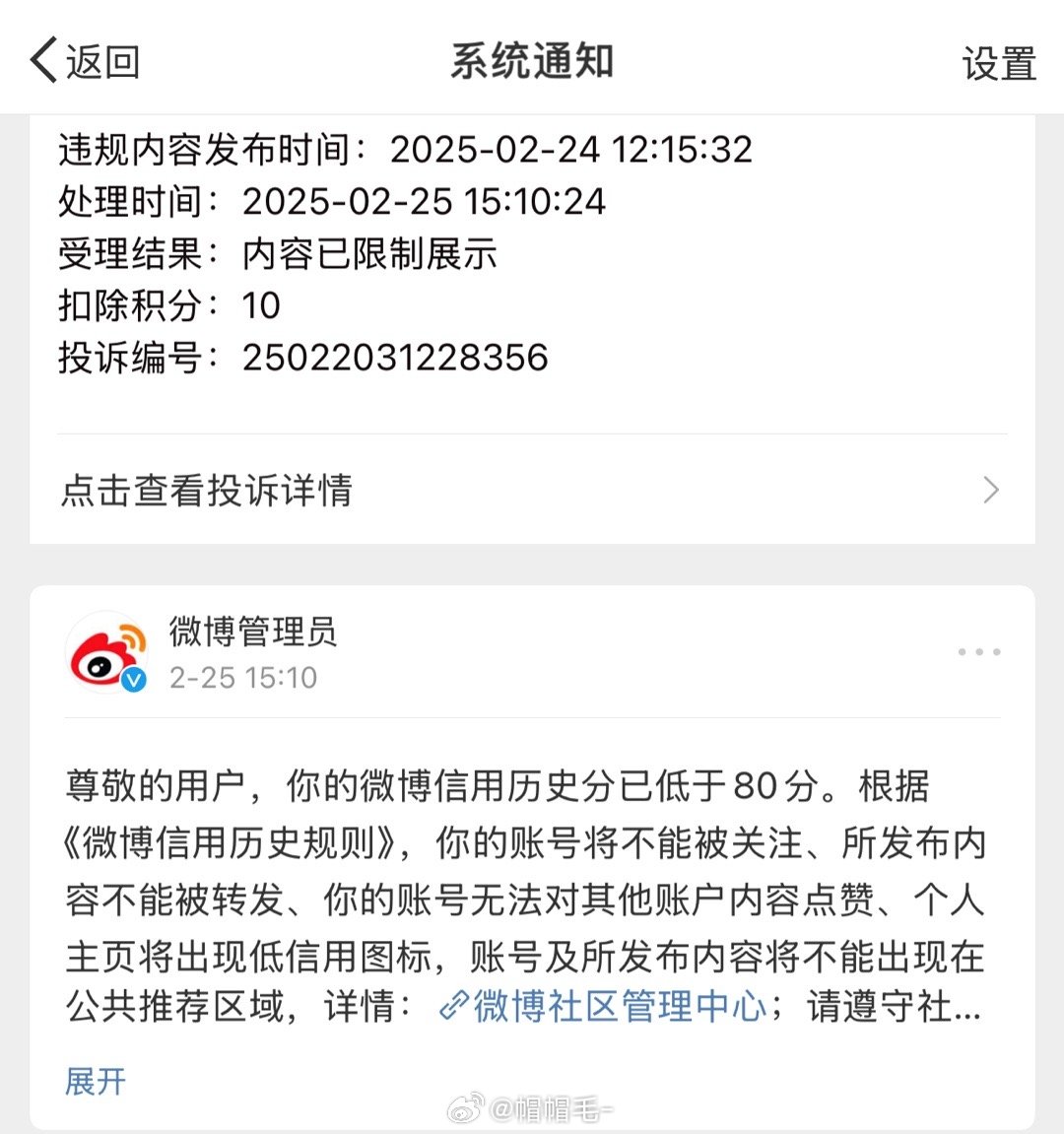This screenshot has height=1134, width=1064.
Task: Open overflow menu on 微博管理员 message
Action: pyautogui.click(x=978, y=652)
